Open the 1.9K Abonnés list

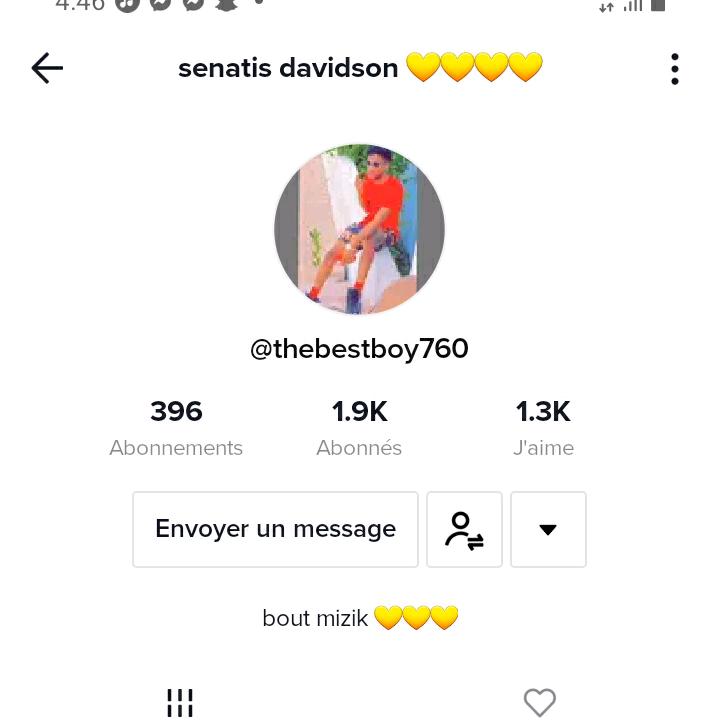pos(359,427)
